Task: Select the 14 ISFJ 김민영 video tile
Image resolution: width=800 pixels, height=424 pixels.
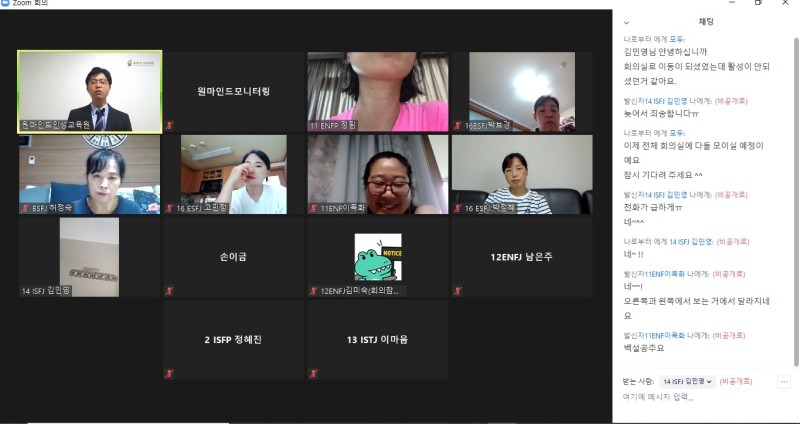Action: (89, 256)
